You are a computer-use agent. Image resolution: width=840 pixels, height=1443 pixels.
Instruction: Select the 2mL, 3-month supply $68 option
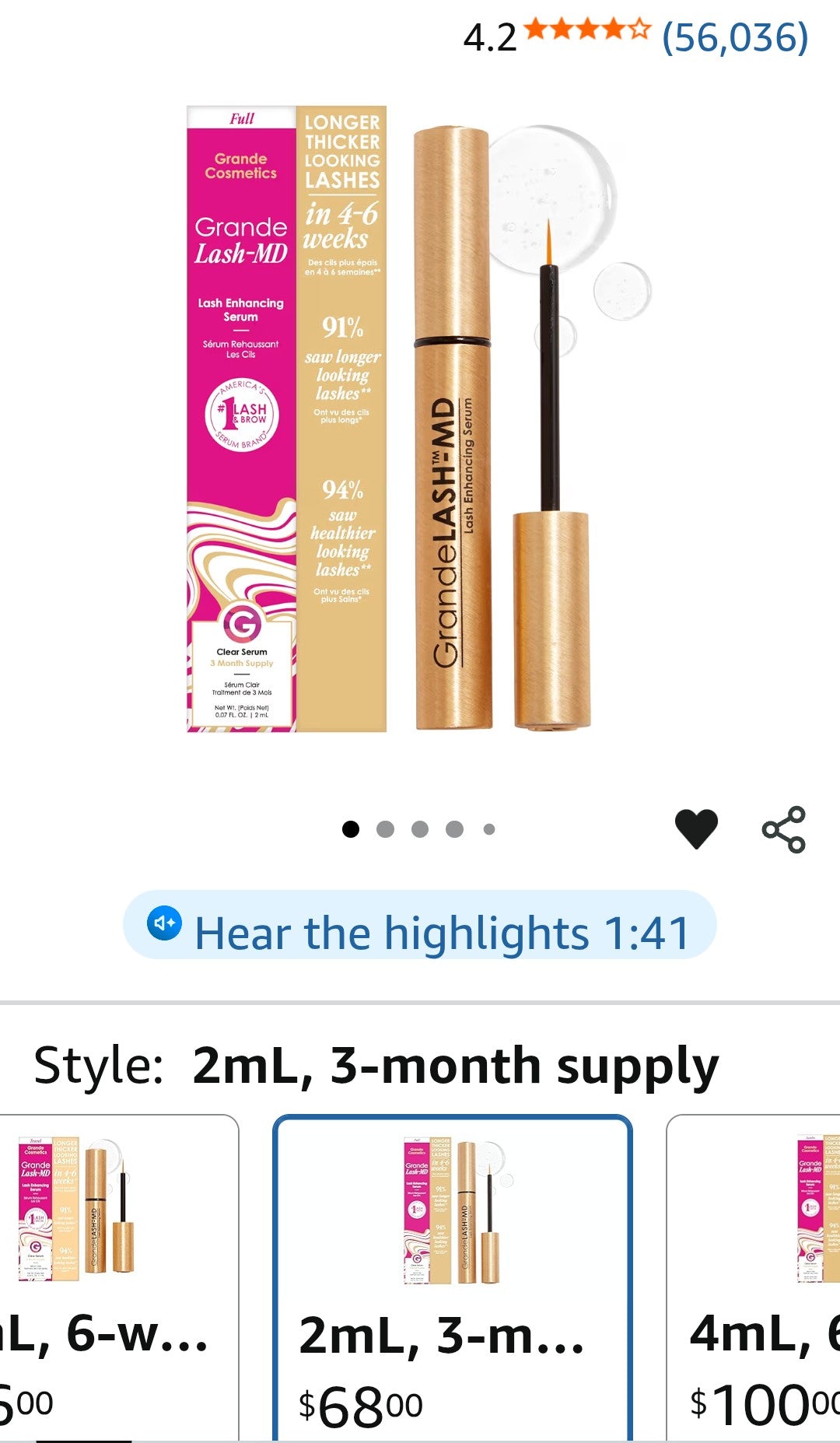(x=452, y=1276)
